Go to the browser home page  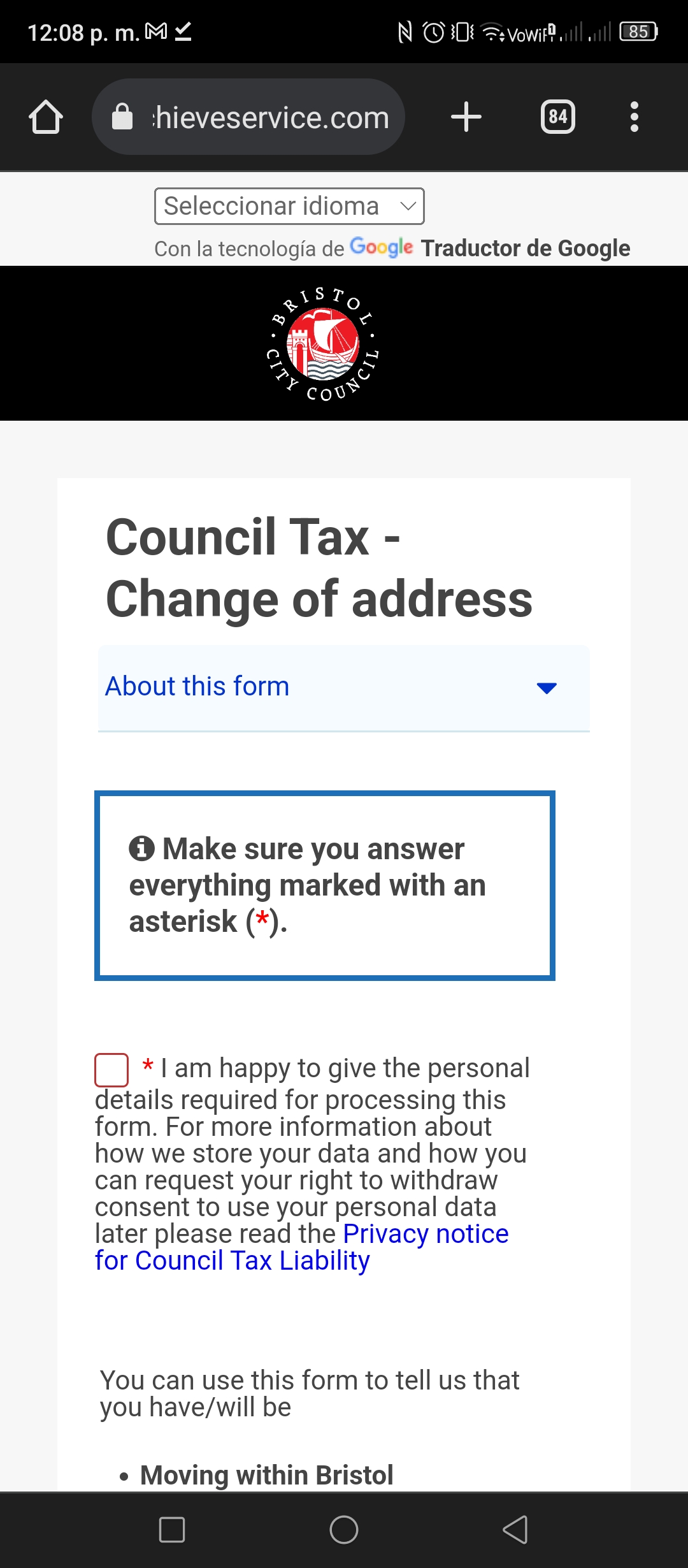click(x=46, y=117)
